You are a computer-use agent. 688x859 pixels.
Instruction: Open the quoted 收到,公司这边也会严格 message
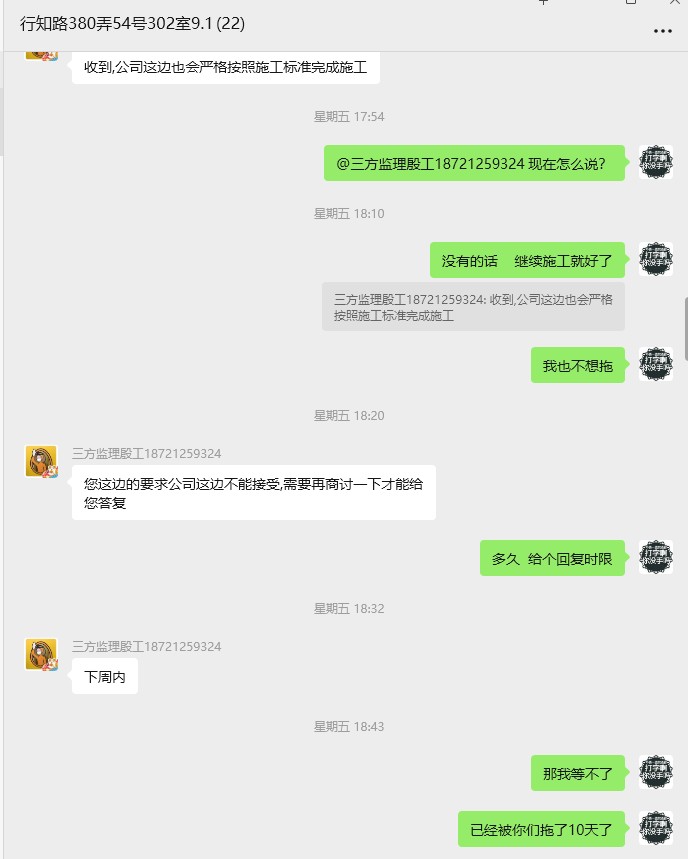pos(473,307)
